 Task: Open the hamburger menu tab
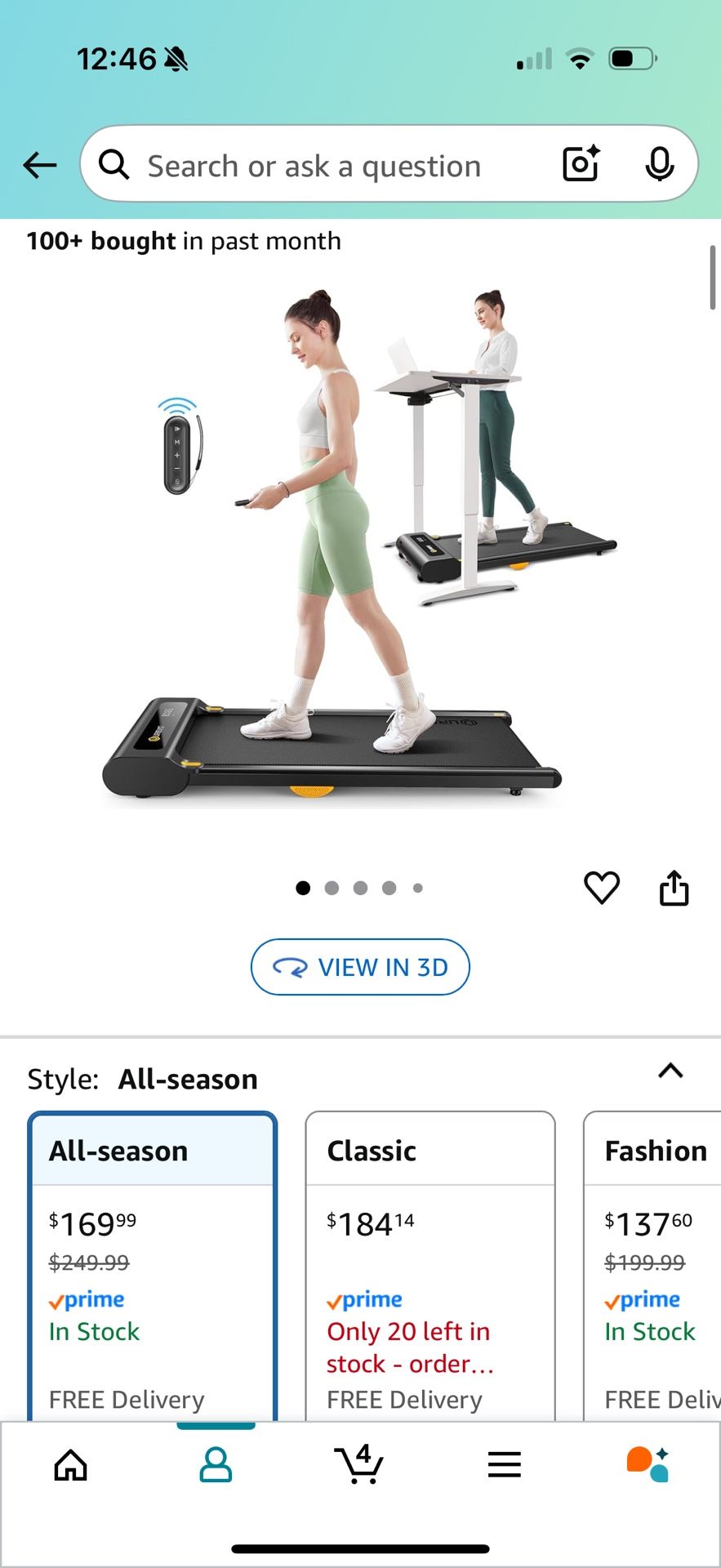504,1464
